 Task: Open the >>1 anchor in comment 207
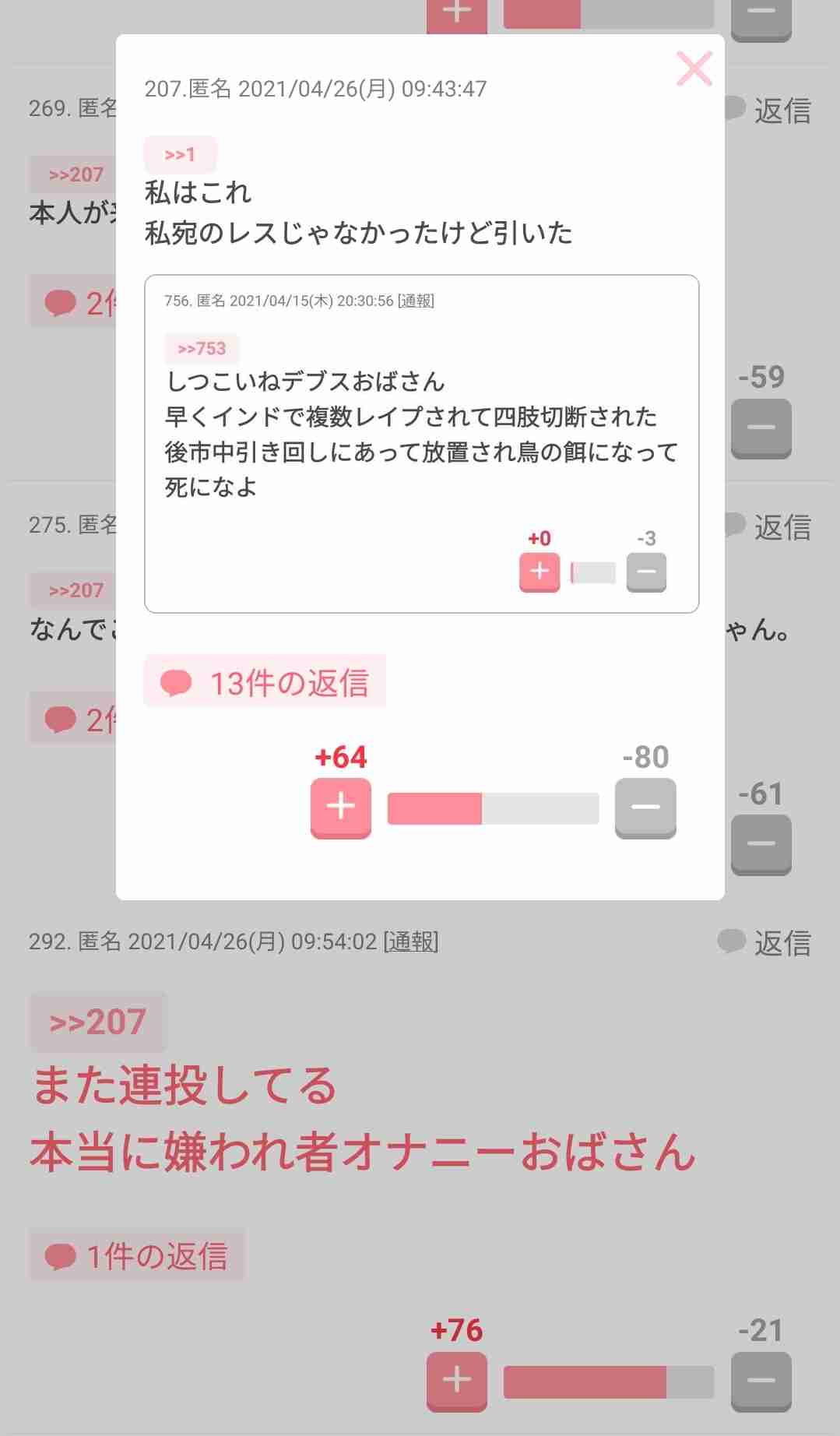click(x=181, y=154)
